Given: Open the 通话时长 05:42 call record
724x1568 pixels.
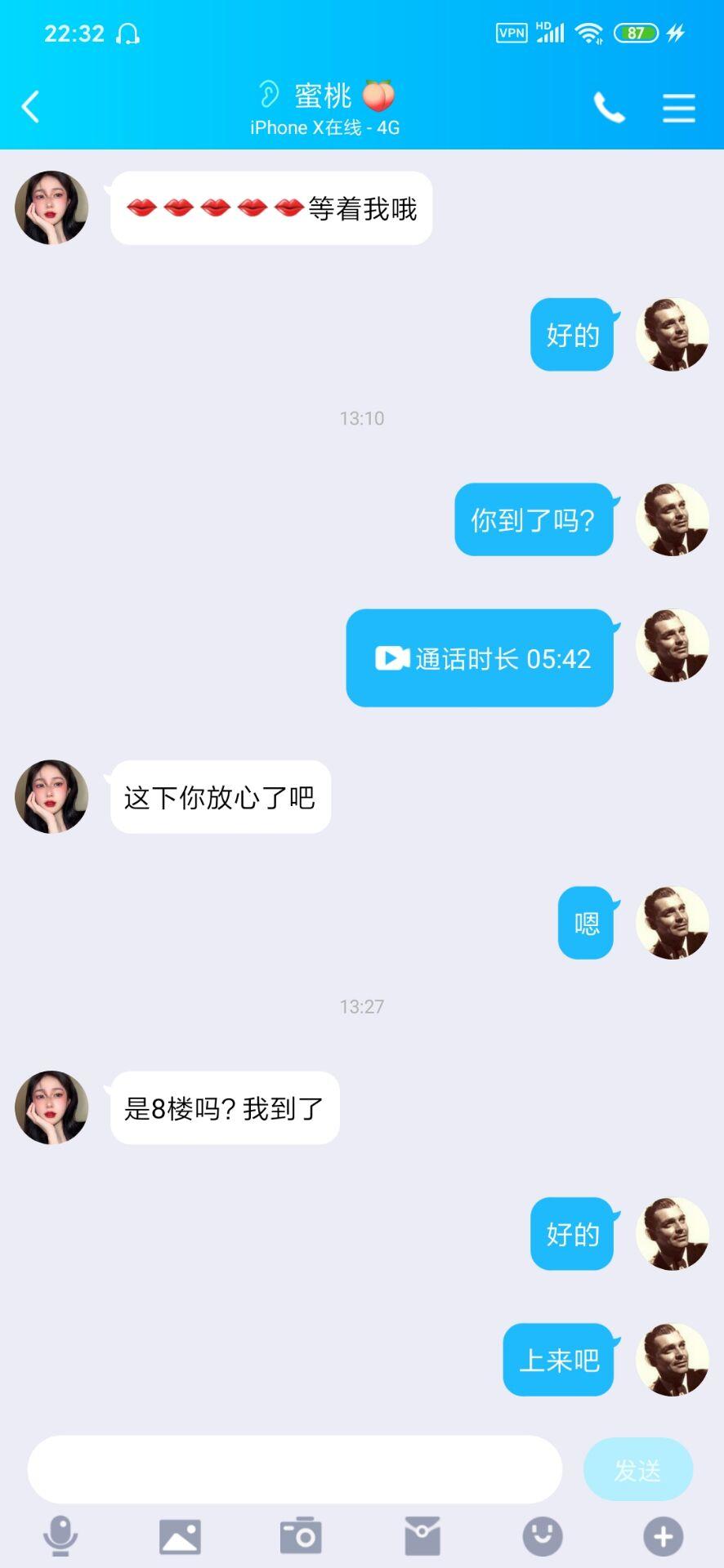Looking at the screenshot, I should pyautogui.click(x=480, y=658).
